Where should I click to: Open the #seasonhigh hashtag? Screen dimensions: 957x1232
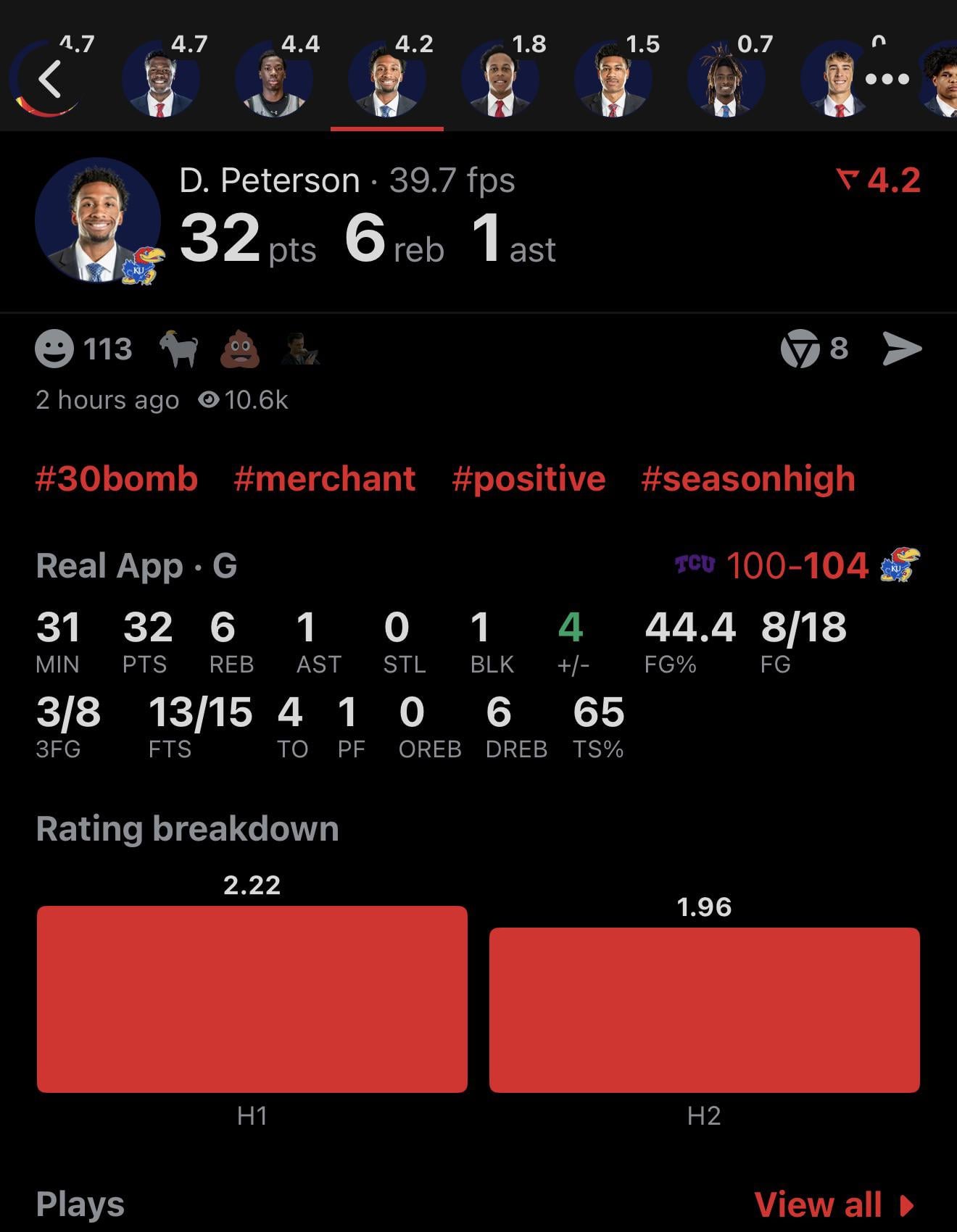(x=747, y=479)
